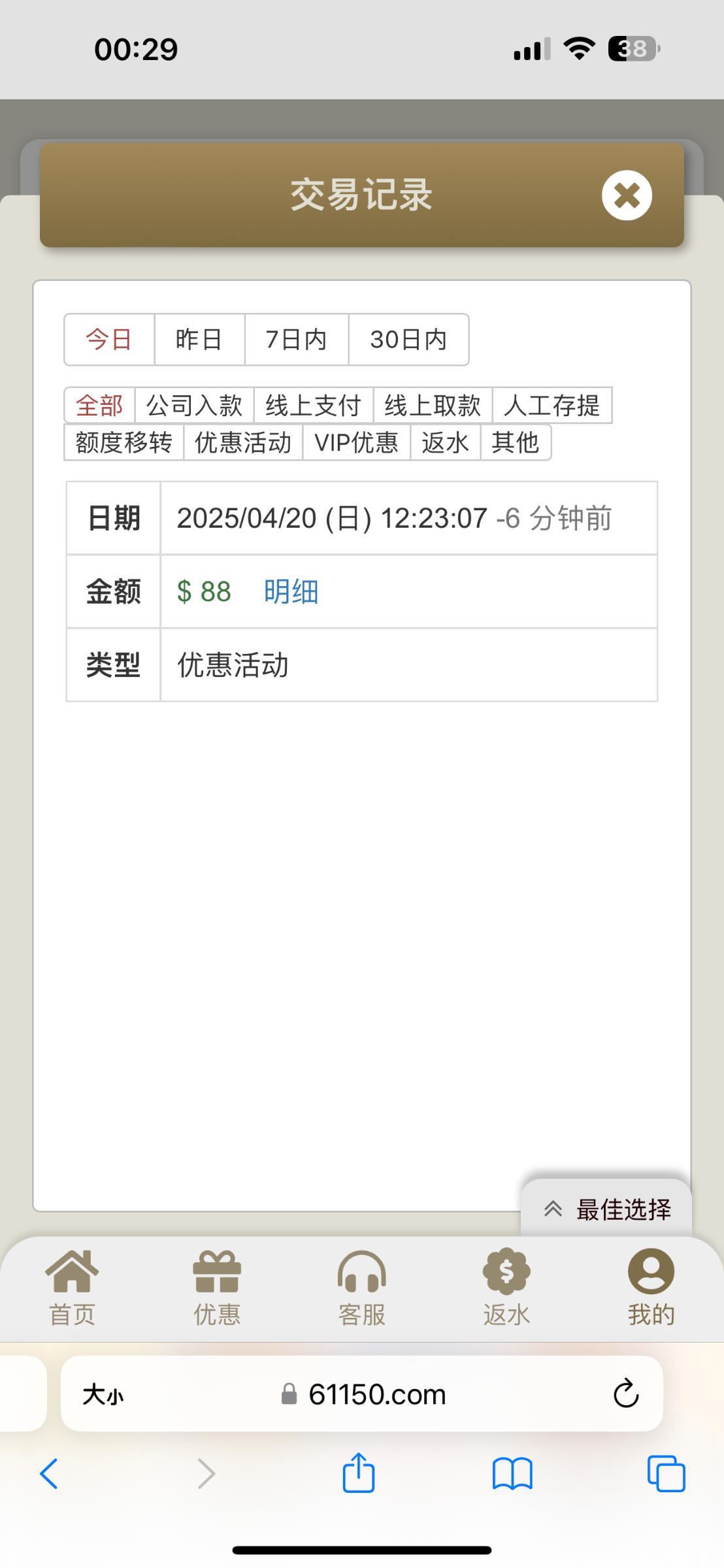Expand the 最佳选择 panel

click(606, 1209)
